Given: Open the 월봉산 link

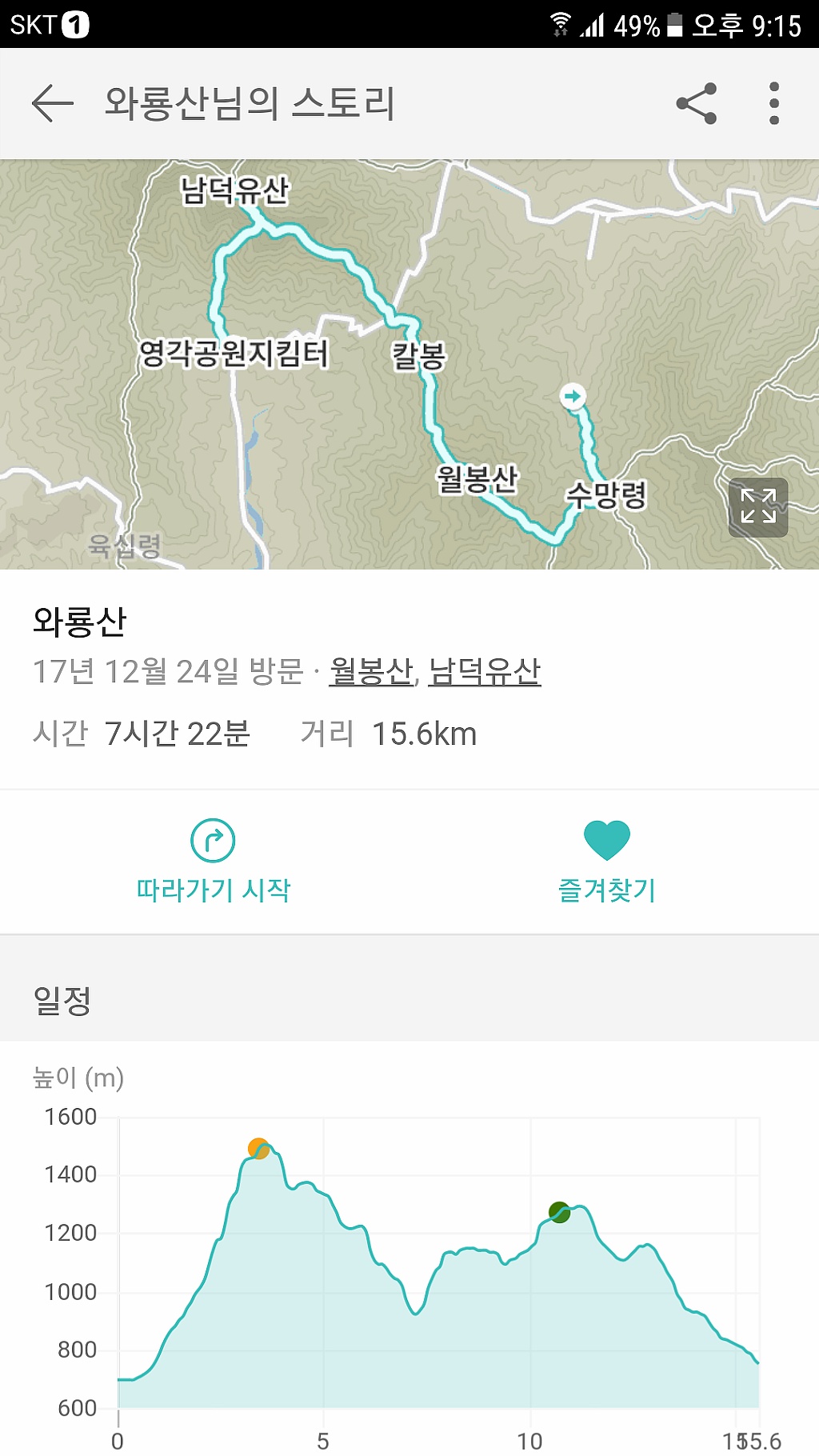Looking at the screenshot, I should [371, 671].
